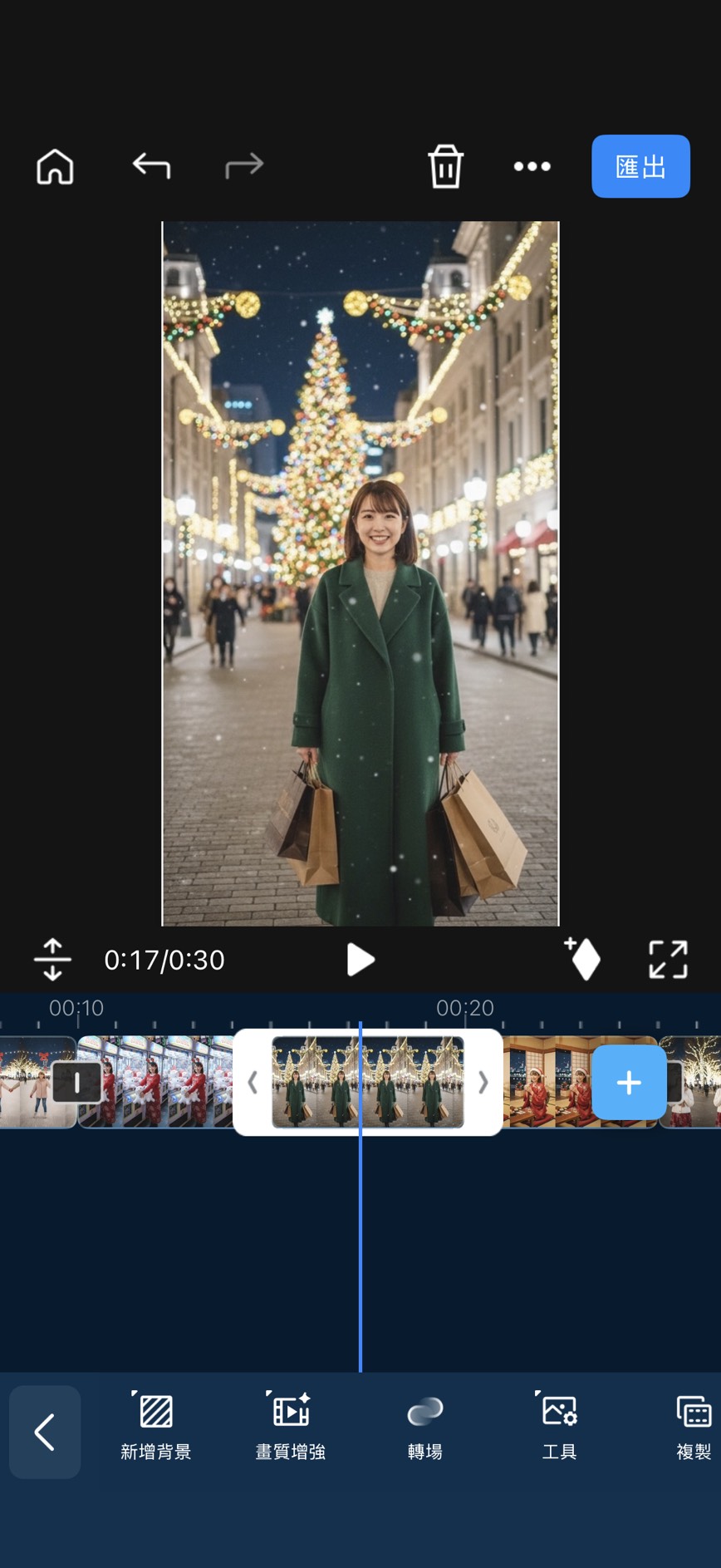Select the red dress arcade clip
This screenshot has height=1568, width=721.
158,1082
